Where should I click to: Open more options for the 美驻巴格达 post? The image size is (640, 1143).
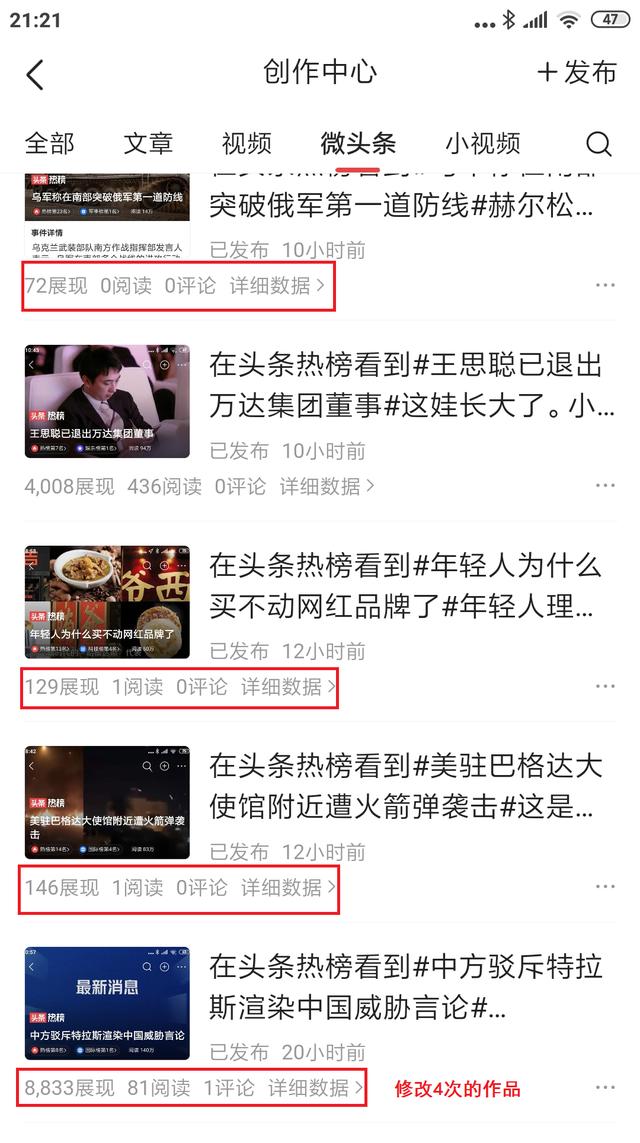click(605, 887)
